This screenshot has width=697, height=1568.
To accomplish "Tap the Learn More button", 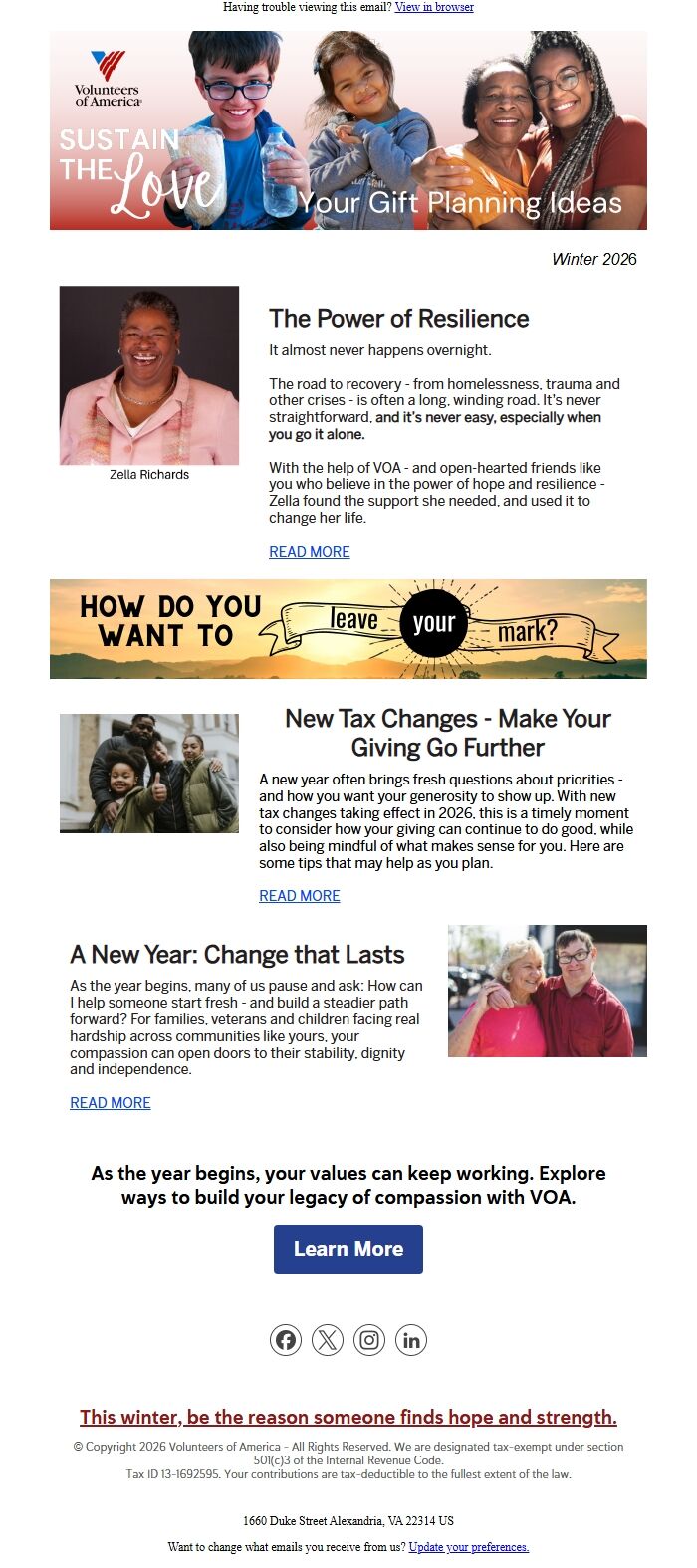I will (348, 1249).
